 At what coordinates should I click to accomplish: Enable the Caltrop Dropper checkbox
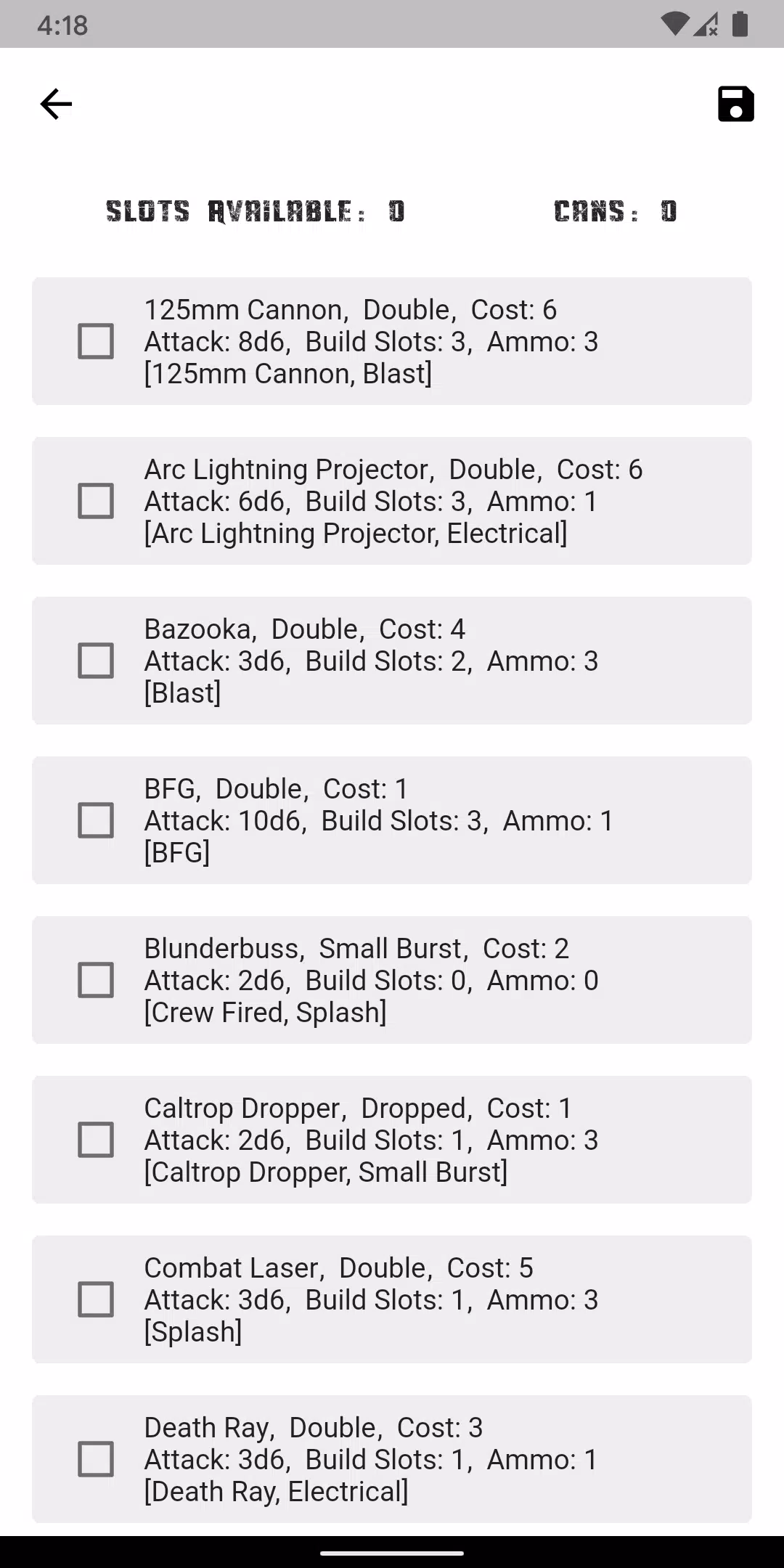pyautogui.click(x=96, y=1140)
